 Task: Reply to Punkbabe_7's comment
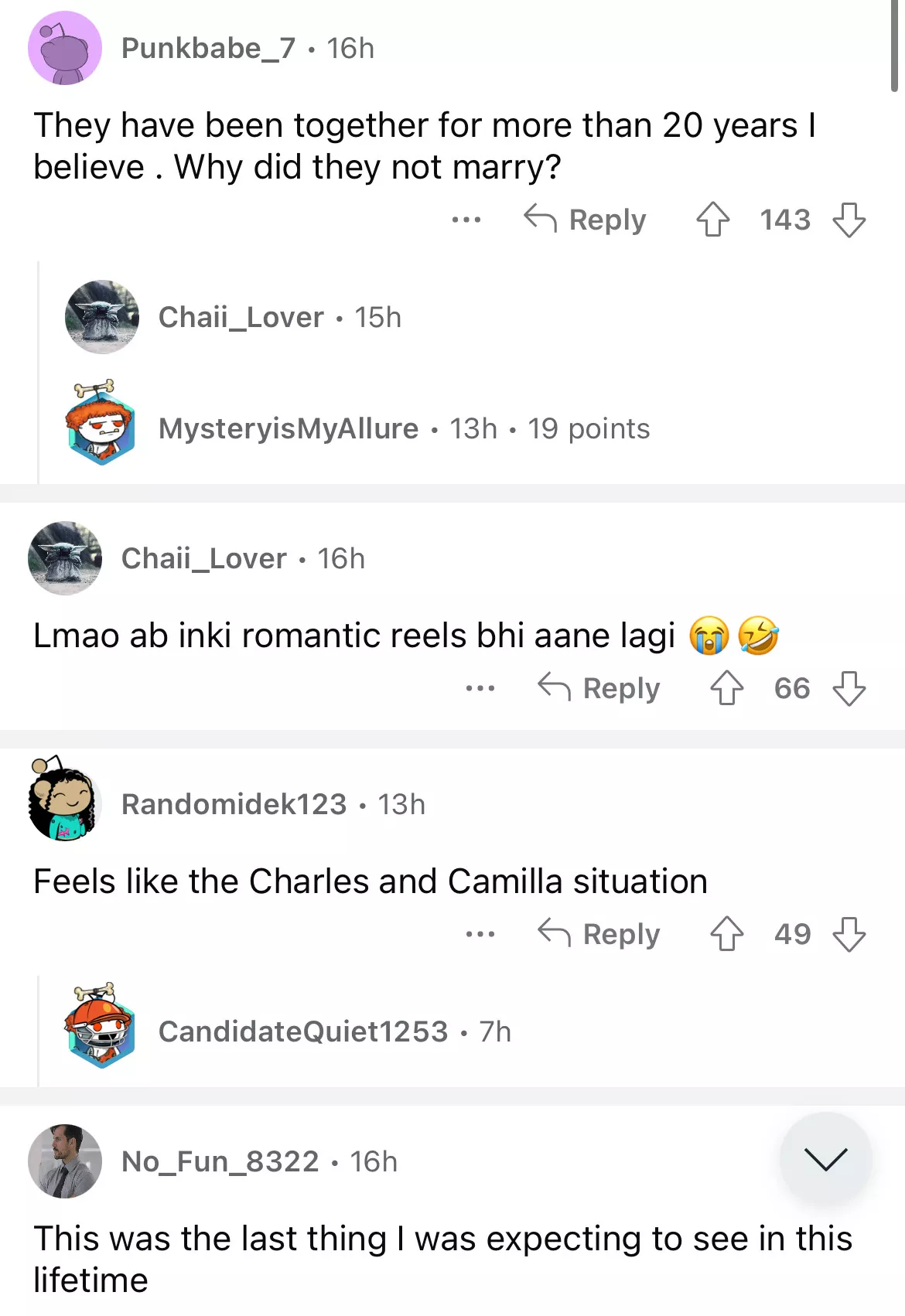[x=586, y=220]
